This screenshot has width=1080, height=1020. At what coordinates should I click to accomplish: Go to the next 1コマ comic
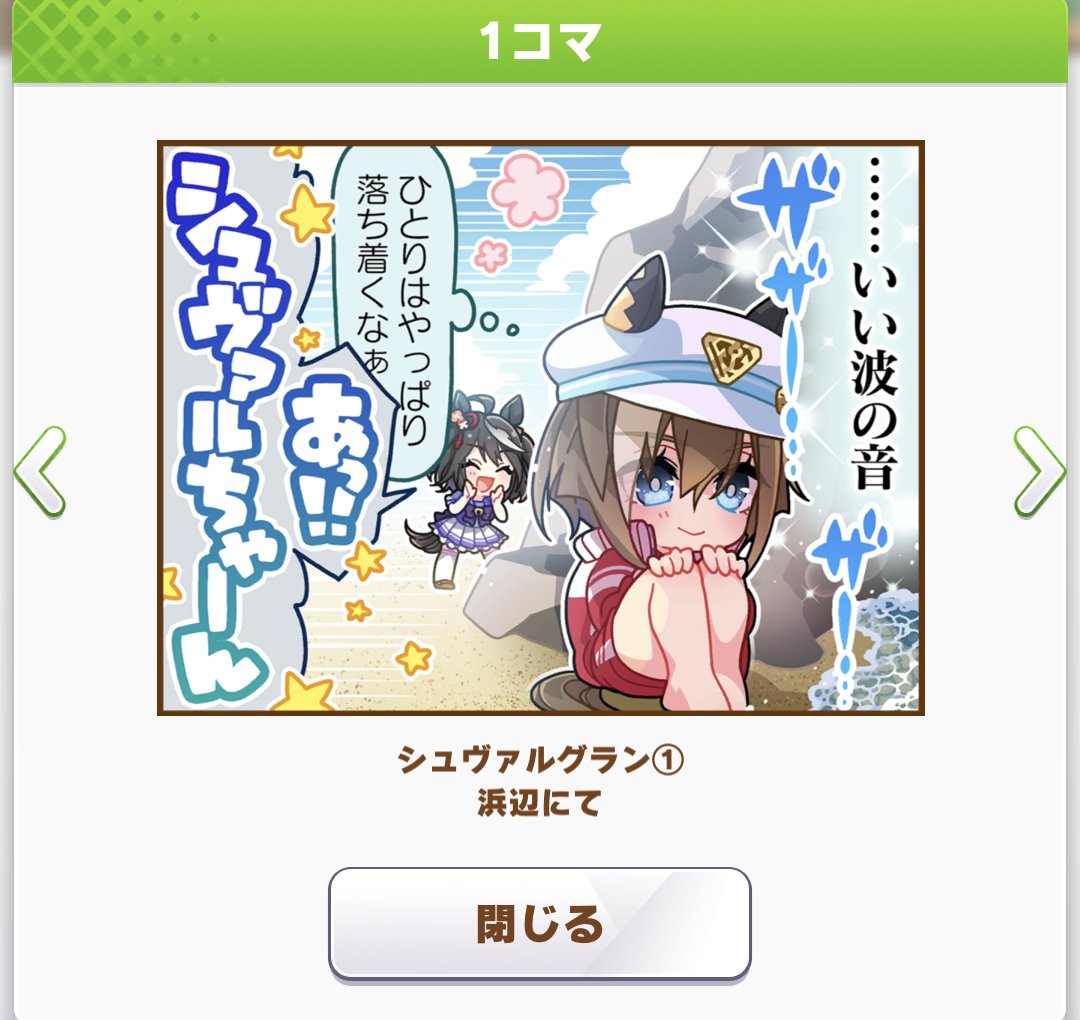(x=1039, y=472)
